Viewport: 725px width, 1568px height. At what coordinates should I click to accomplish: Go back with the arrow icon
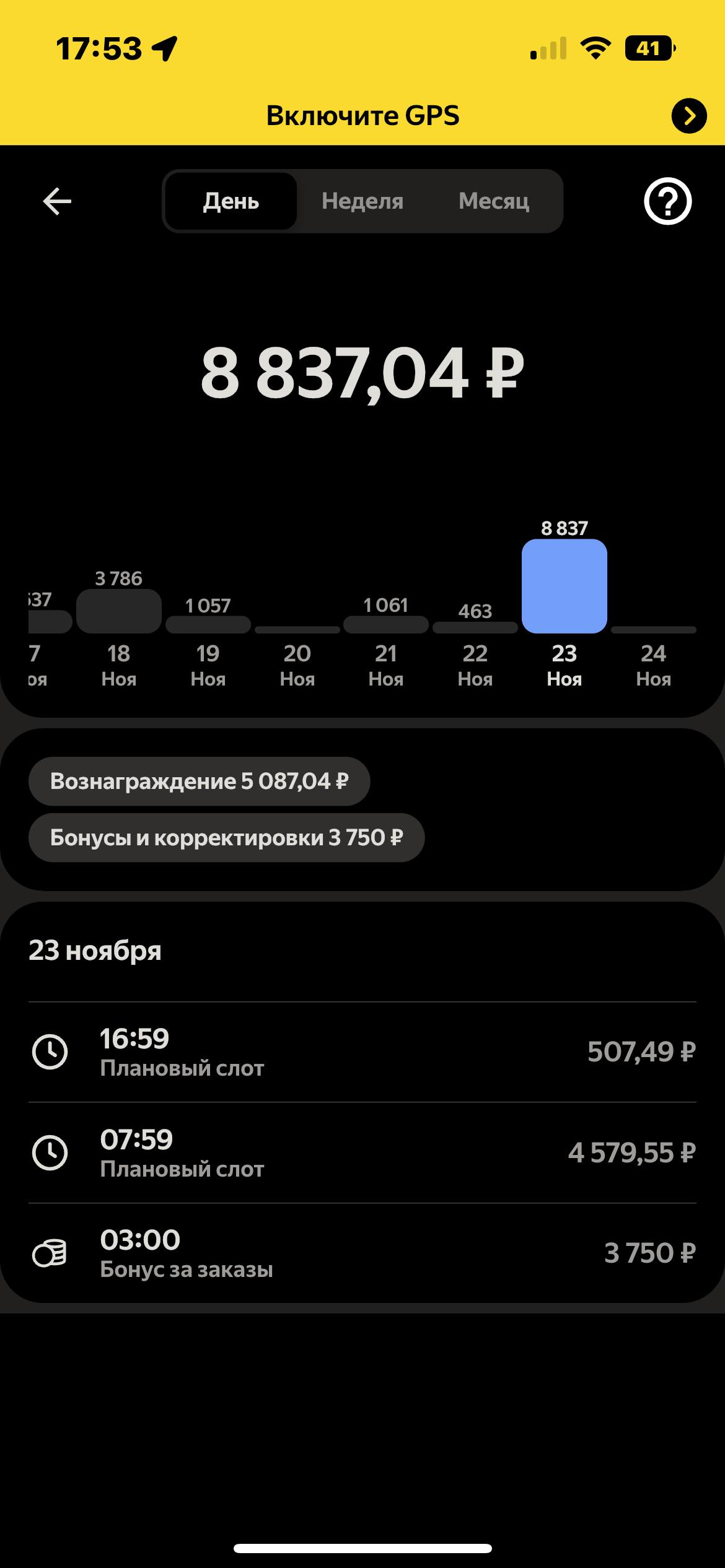[x=57, y=201]
